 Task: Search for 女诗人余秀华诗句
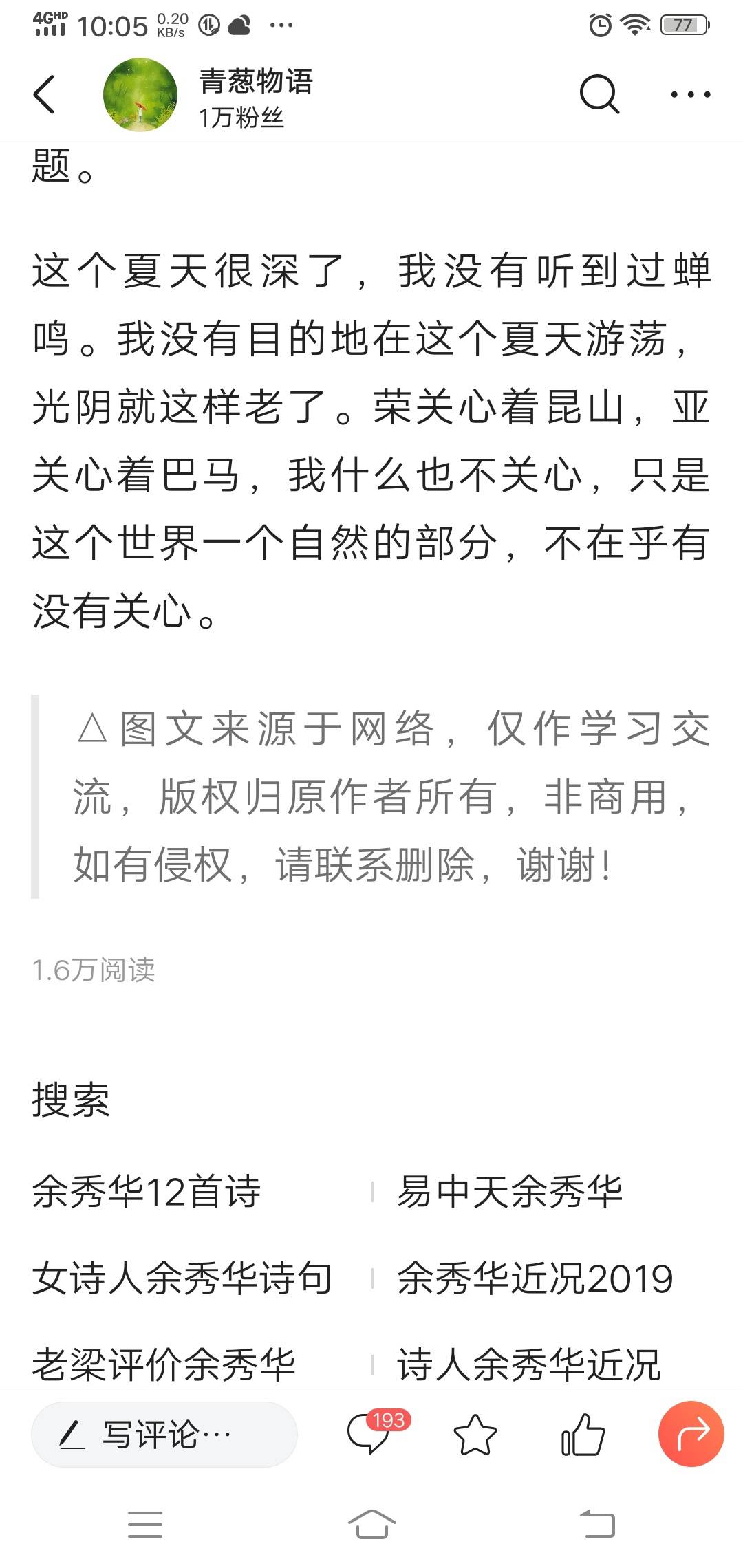(182, 1278)
